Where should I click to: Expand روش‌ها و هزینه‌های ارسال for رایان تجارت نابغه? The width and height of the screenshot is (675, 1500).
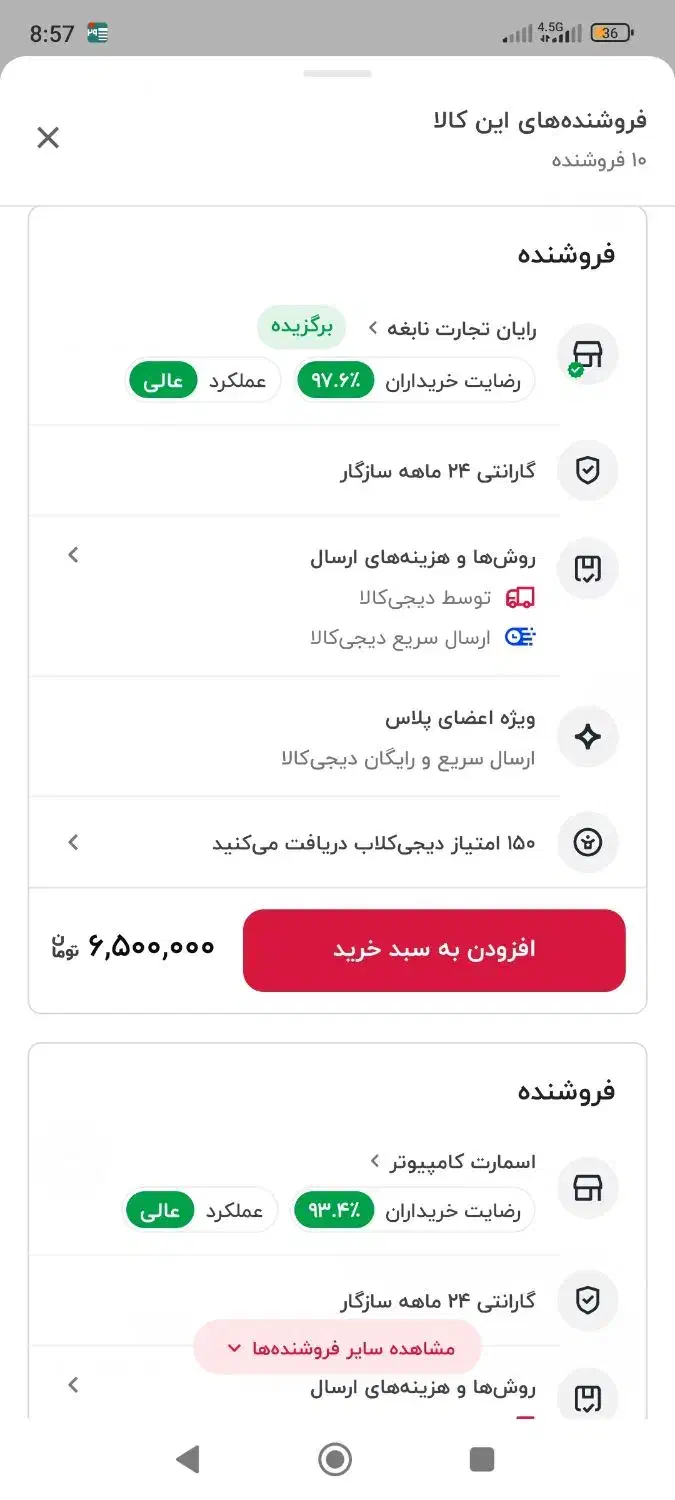pos(73,555)
